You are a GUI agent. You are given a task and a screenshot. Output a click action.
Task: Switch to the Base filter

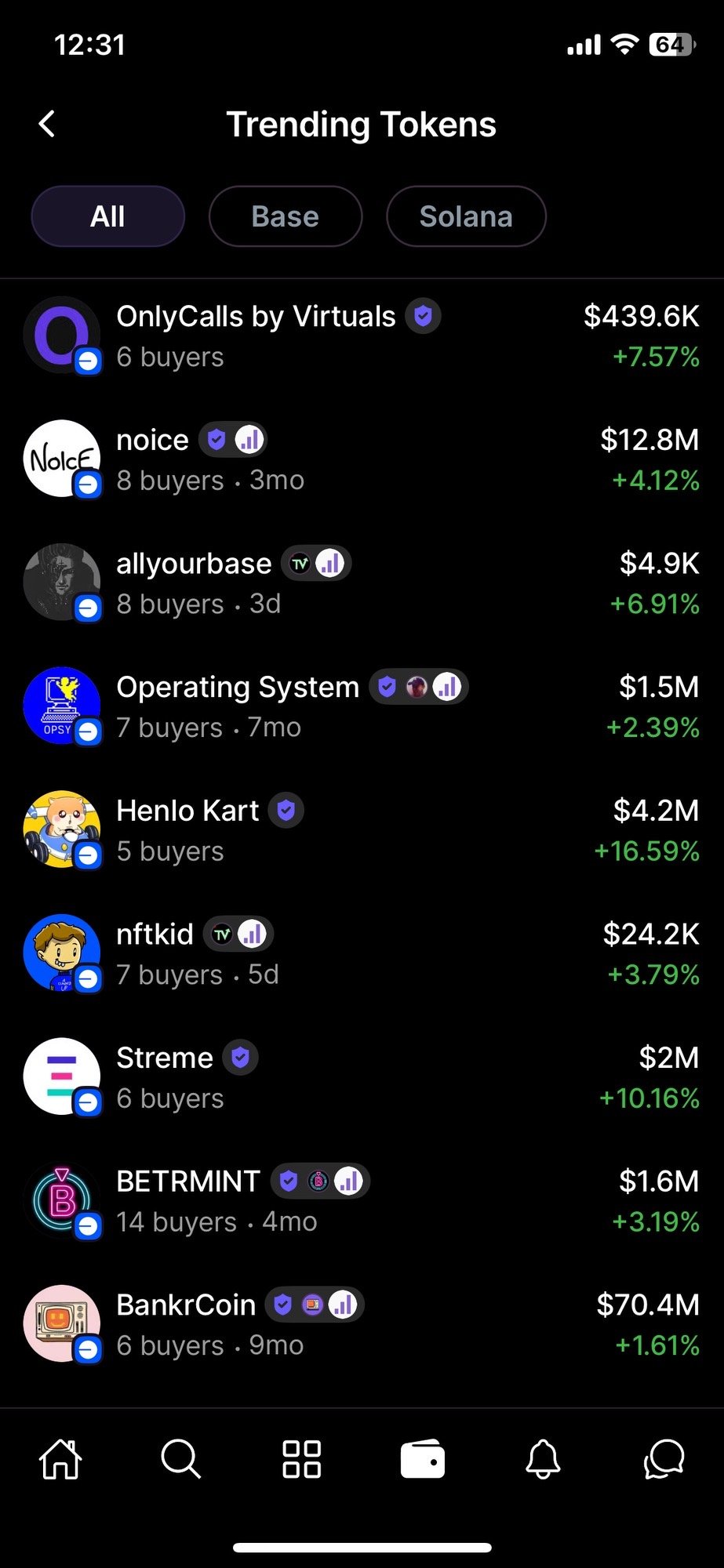285,216
